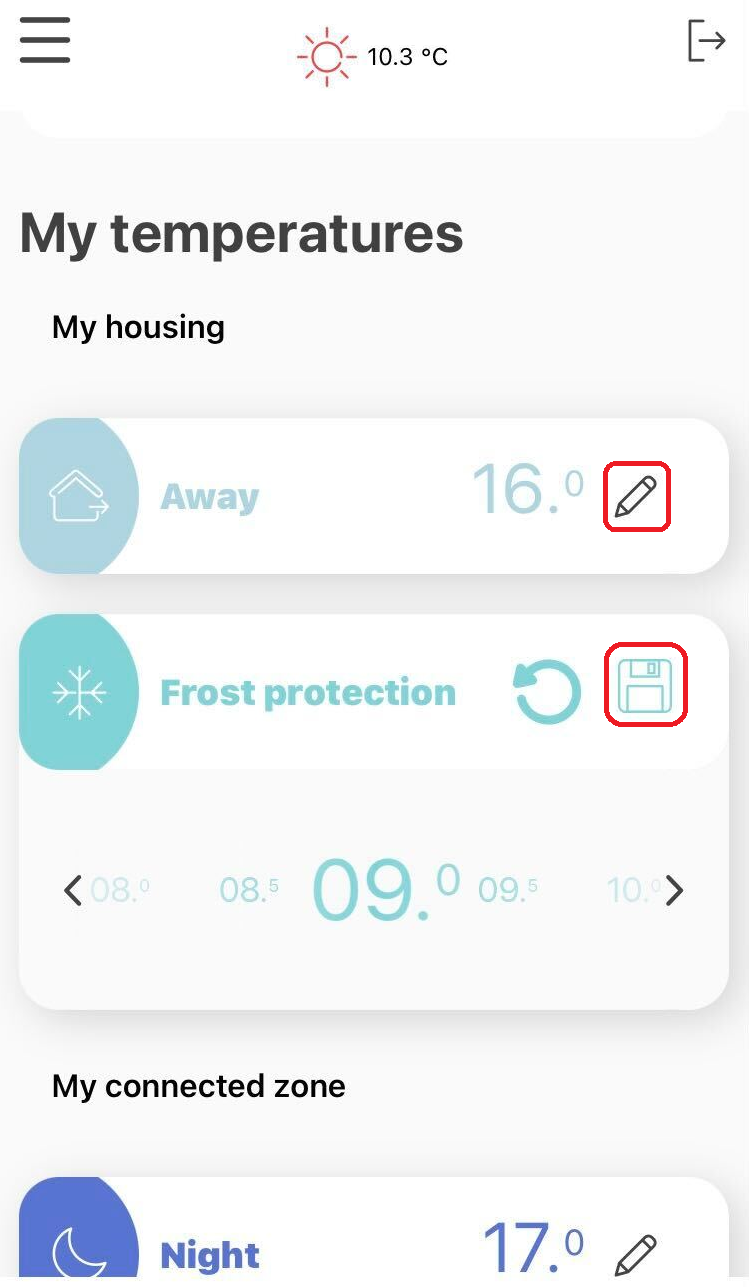Open the hamburger menu
Screen dimensions: 749x1287
[x=45, y=40]
